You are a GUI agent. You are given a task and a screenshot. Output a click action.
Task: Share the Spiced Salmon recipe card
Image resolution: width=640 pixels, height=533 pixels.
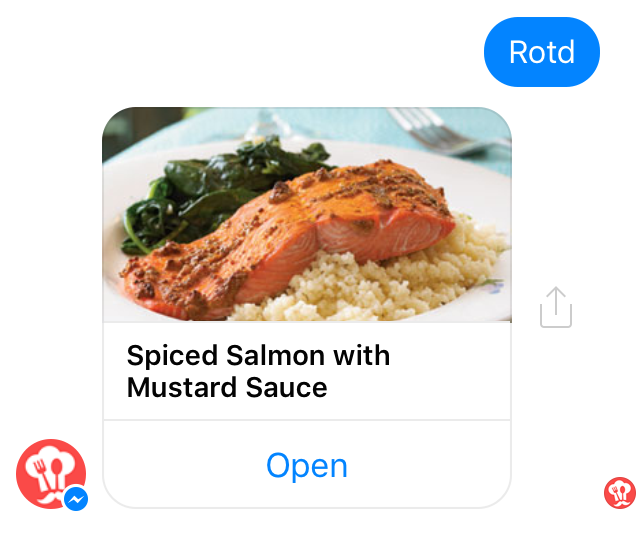(556, 307)
